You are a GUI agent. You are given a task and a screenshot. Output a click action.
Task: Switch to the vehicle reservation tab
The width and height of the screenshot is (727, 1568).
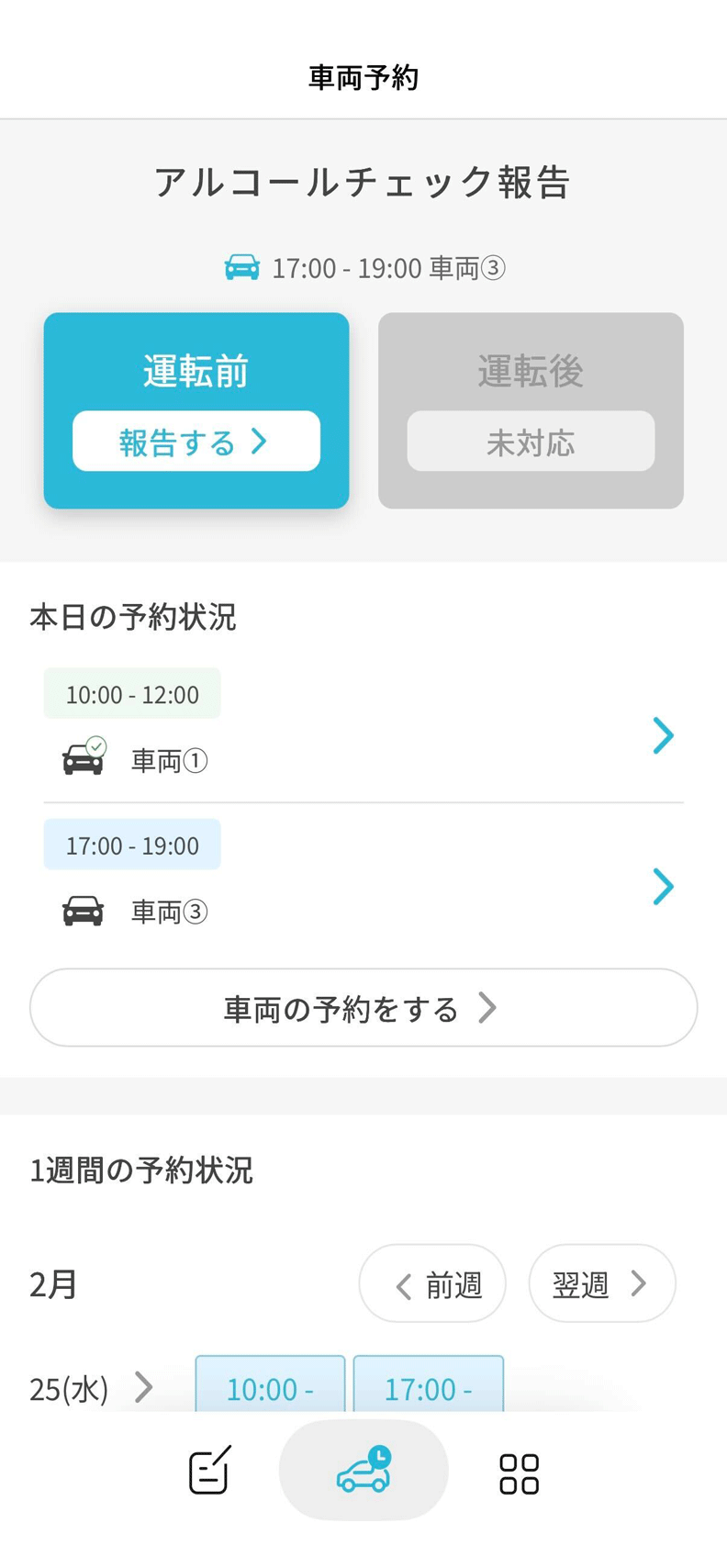point(363,1471)
